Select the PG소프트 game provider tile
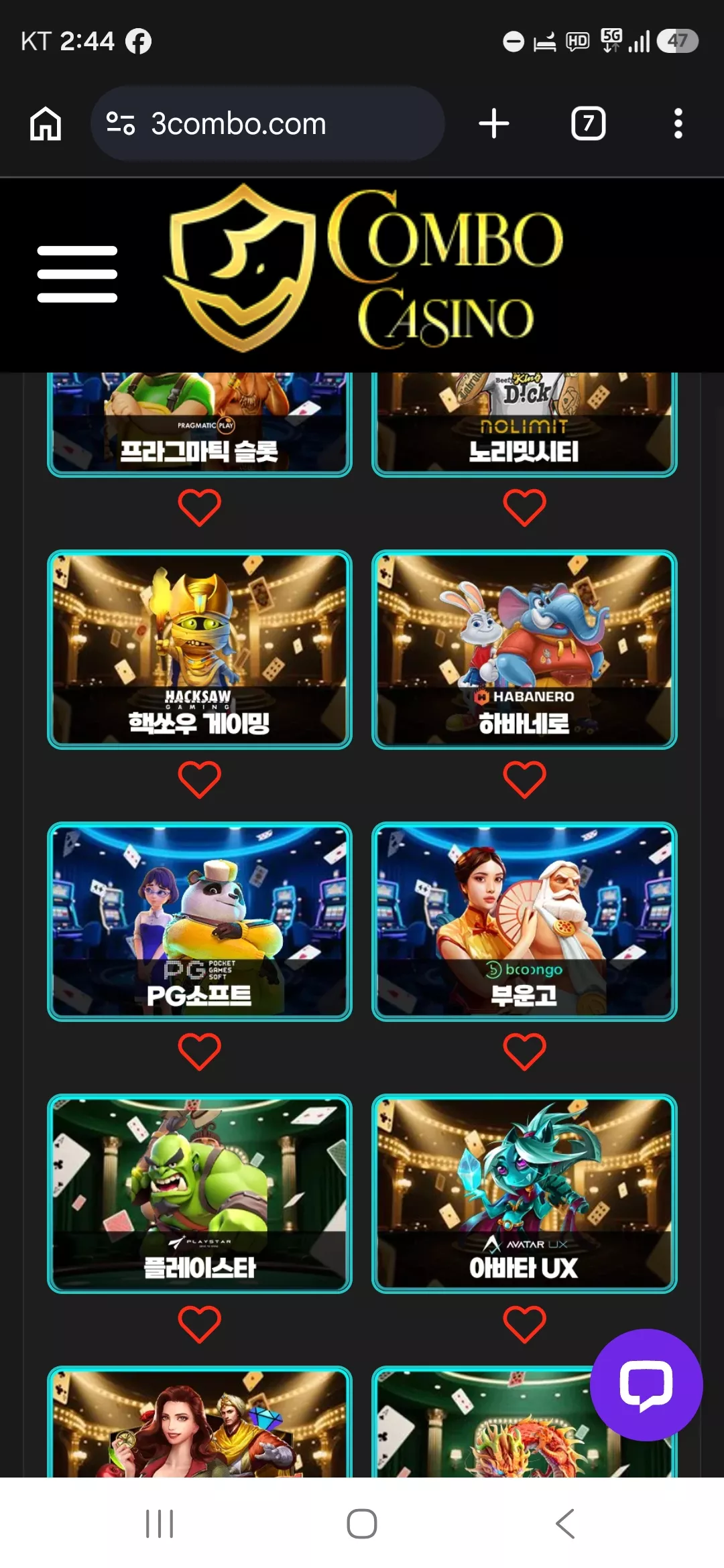This screenshot has width=724, height=1568. pos(200,921)
